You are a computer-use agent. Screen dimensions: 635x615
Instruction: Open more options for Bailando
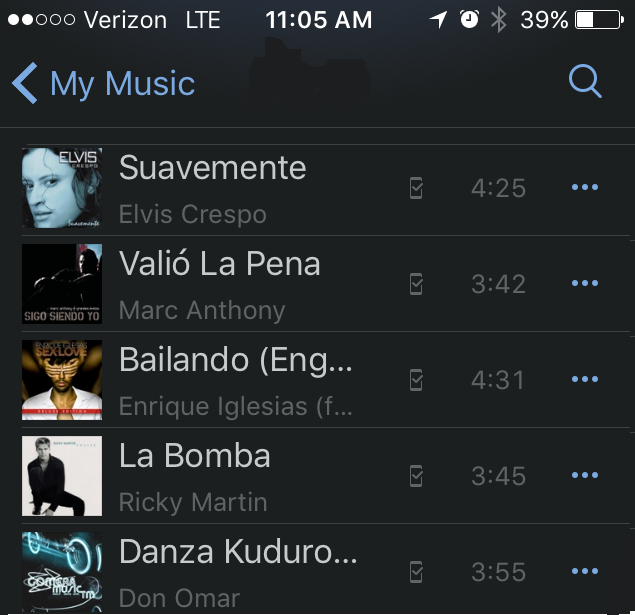point(584,380)
